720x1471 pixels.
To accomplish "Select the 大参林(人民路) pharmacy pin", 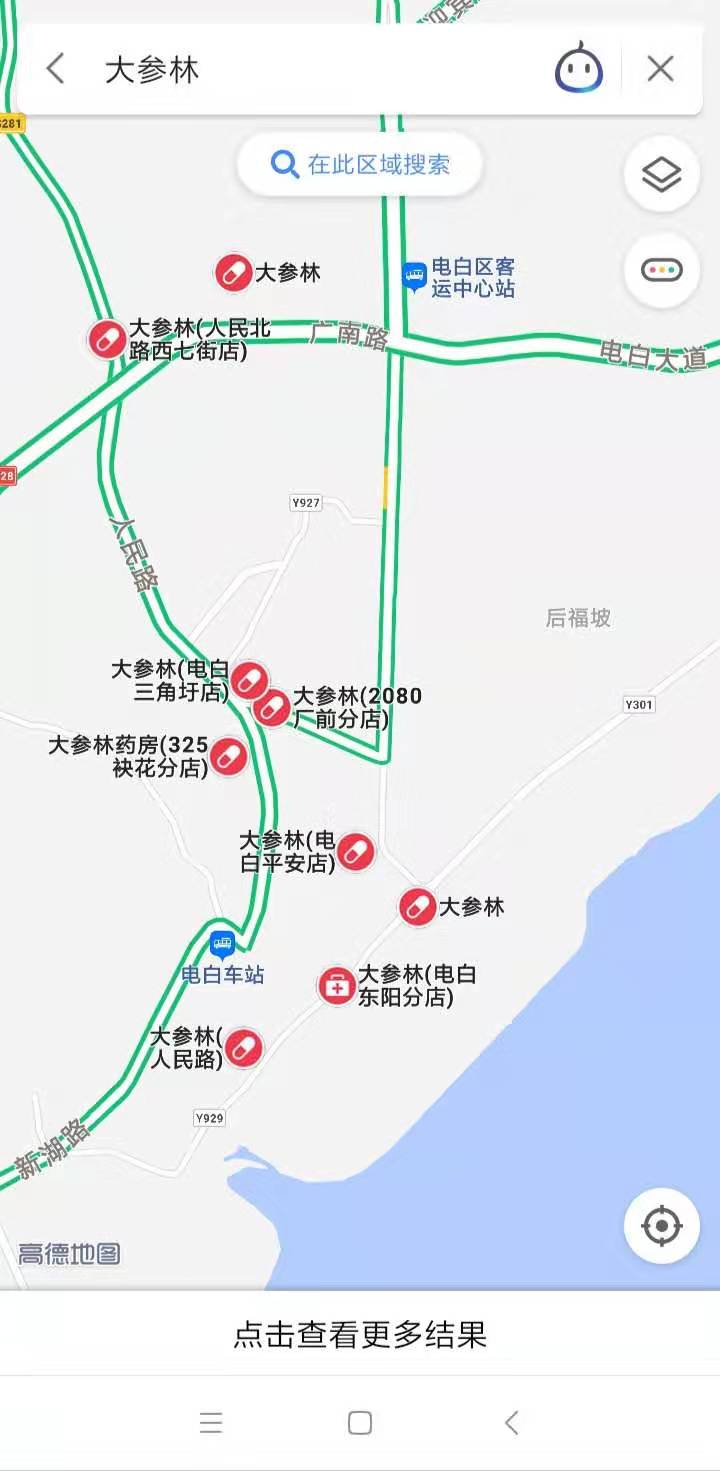I will [243, 1048].
